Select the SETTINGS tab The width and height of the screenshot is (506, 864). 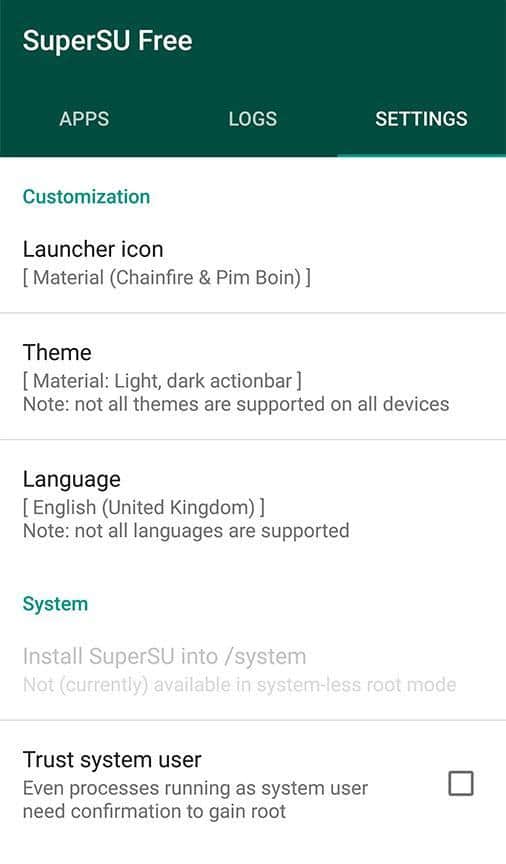(x=422, y=119)
